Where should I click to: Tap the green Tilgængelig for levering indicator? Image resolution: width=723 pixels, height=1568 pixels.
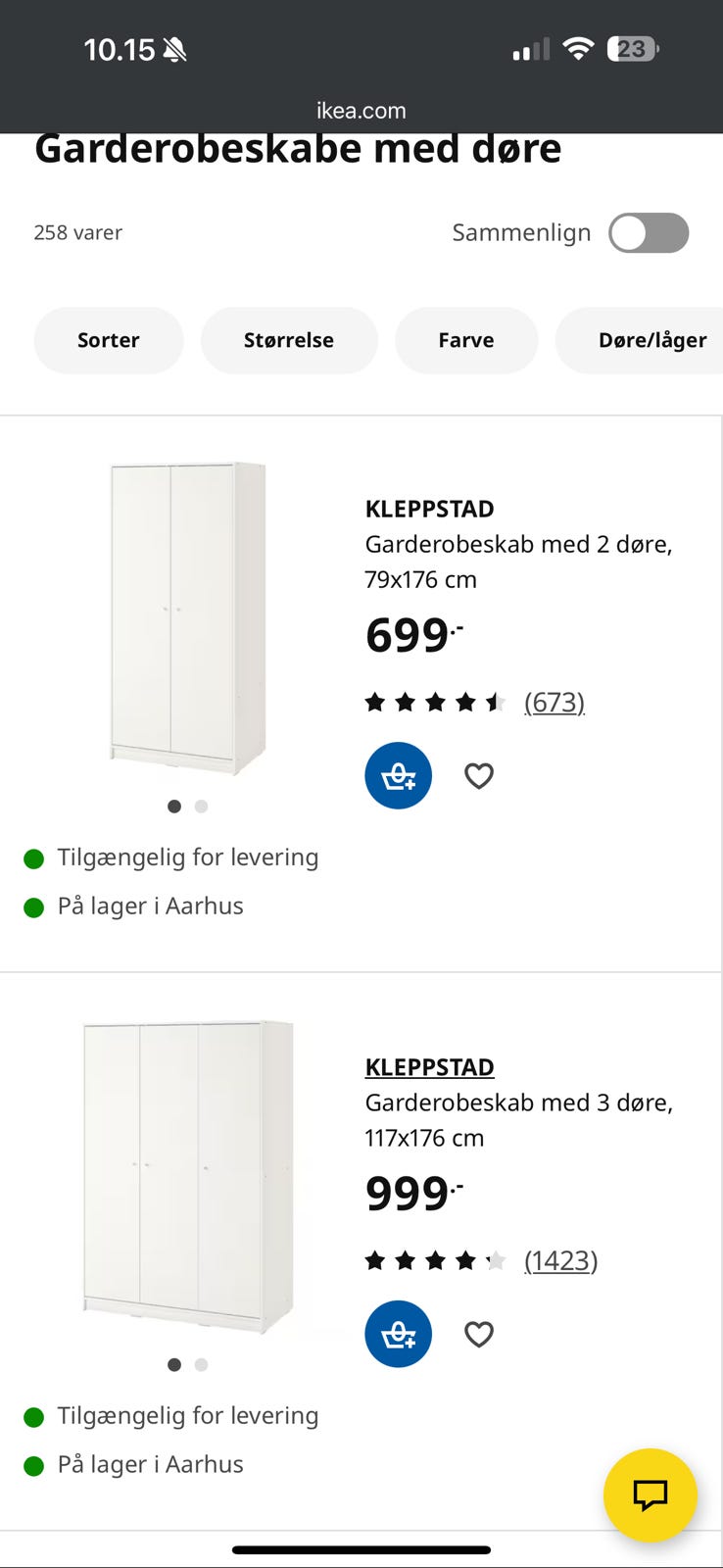[35, 857]
